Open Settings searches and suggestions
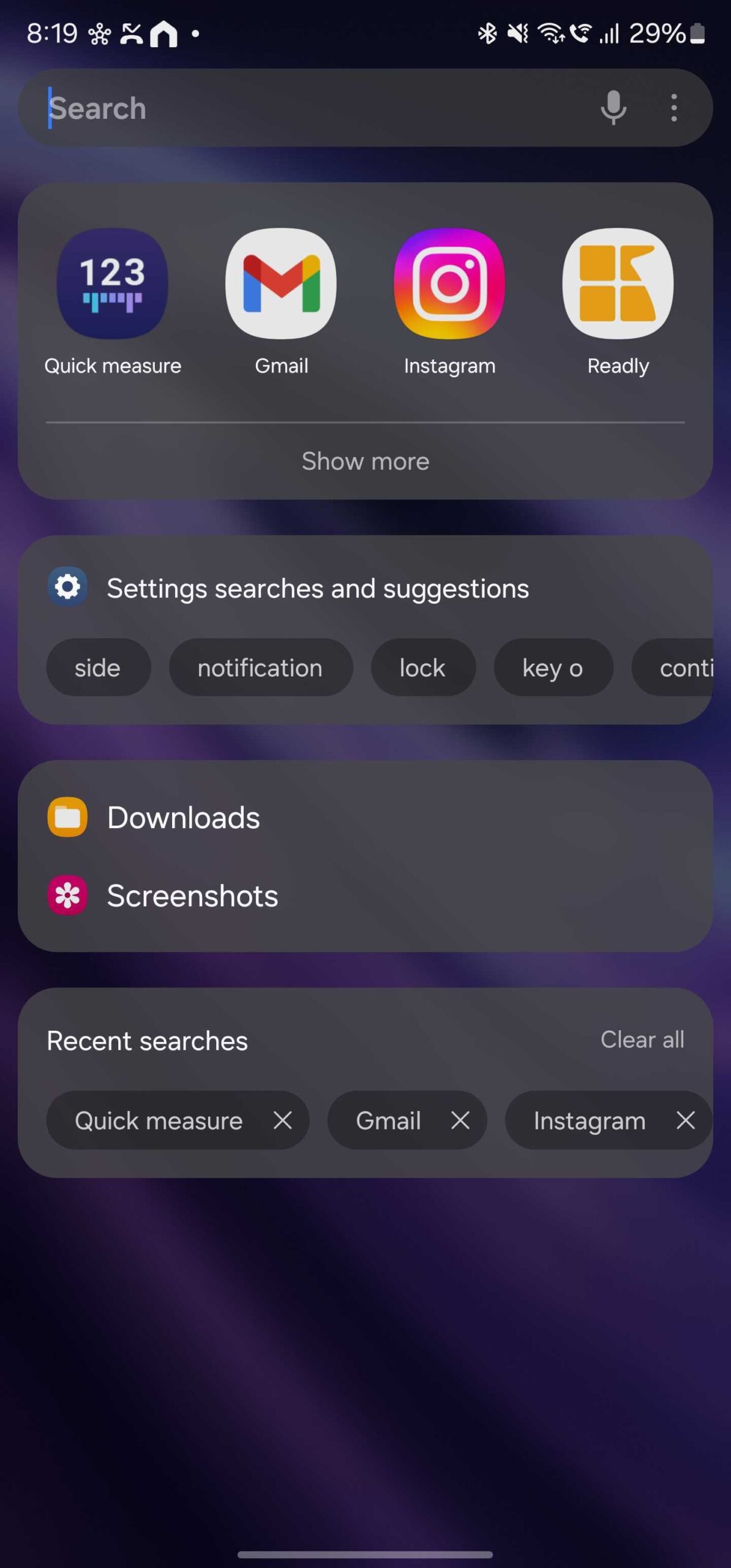This screenshot has height=1568, width=731. (x=318, y=589)
